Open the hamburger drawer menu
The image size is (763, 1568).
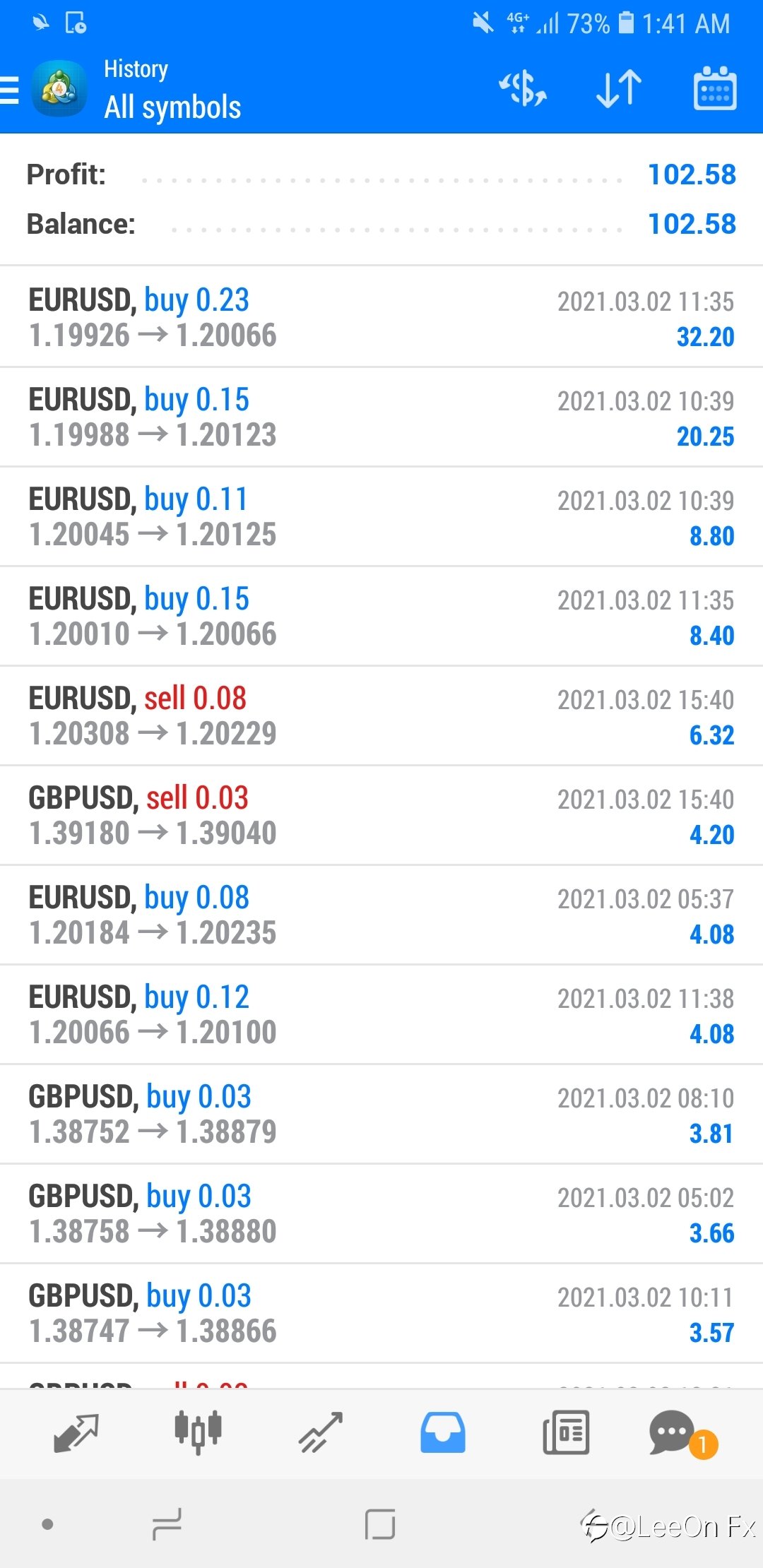(x=10, y=90)
